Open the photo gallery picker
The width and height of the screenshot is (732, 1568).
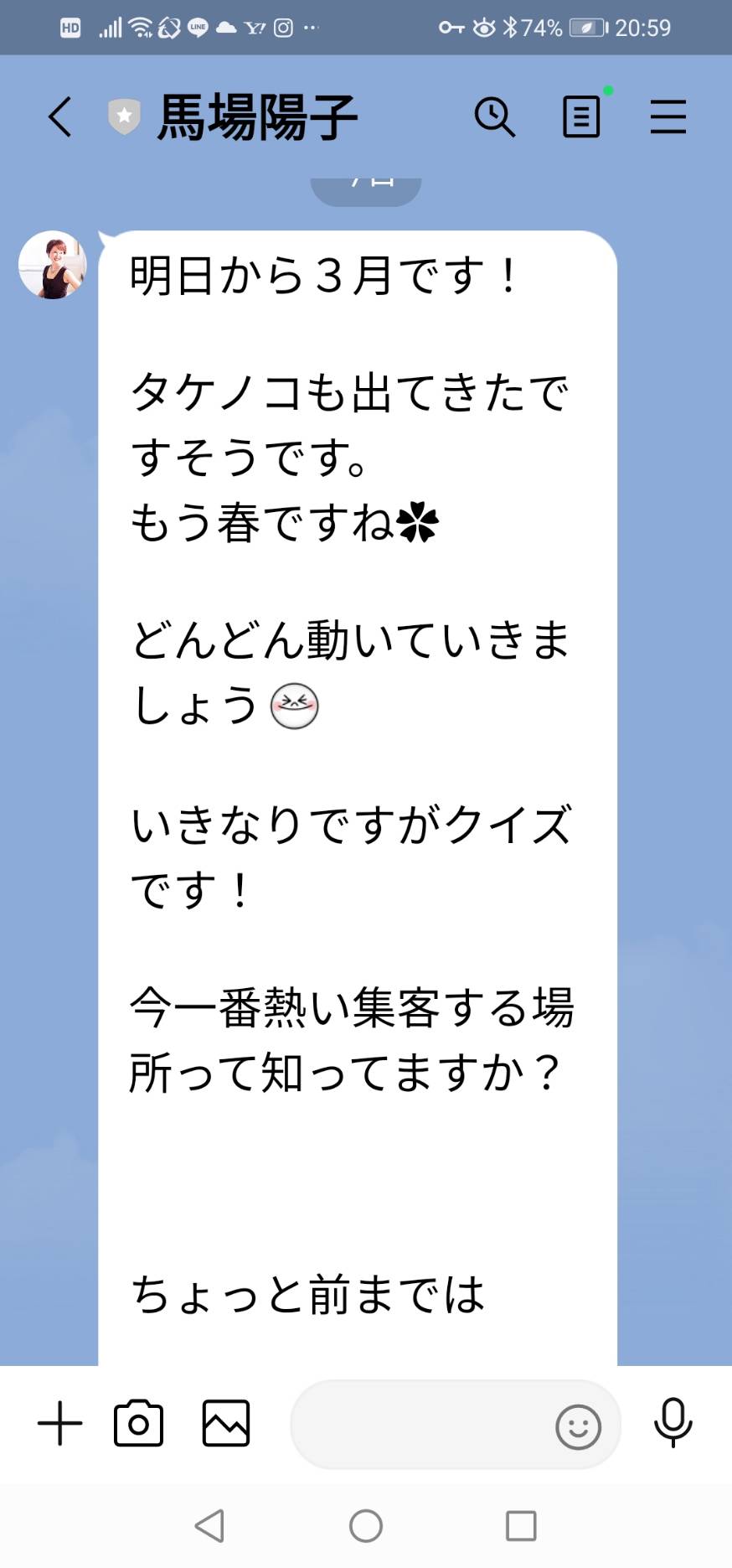coord(226,1423)
